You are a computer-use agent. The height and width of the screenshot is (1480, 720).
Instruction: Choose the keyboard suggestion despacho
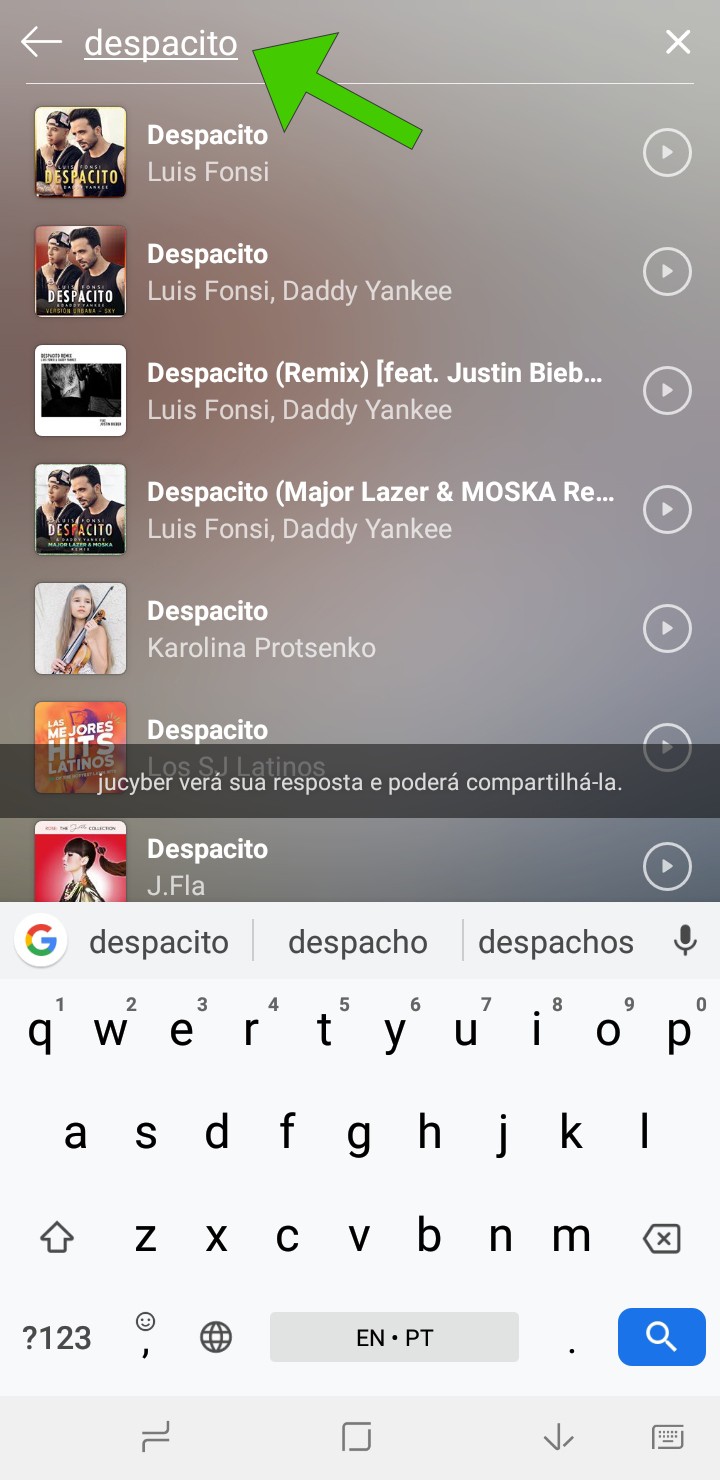[357, 942]
